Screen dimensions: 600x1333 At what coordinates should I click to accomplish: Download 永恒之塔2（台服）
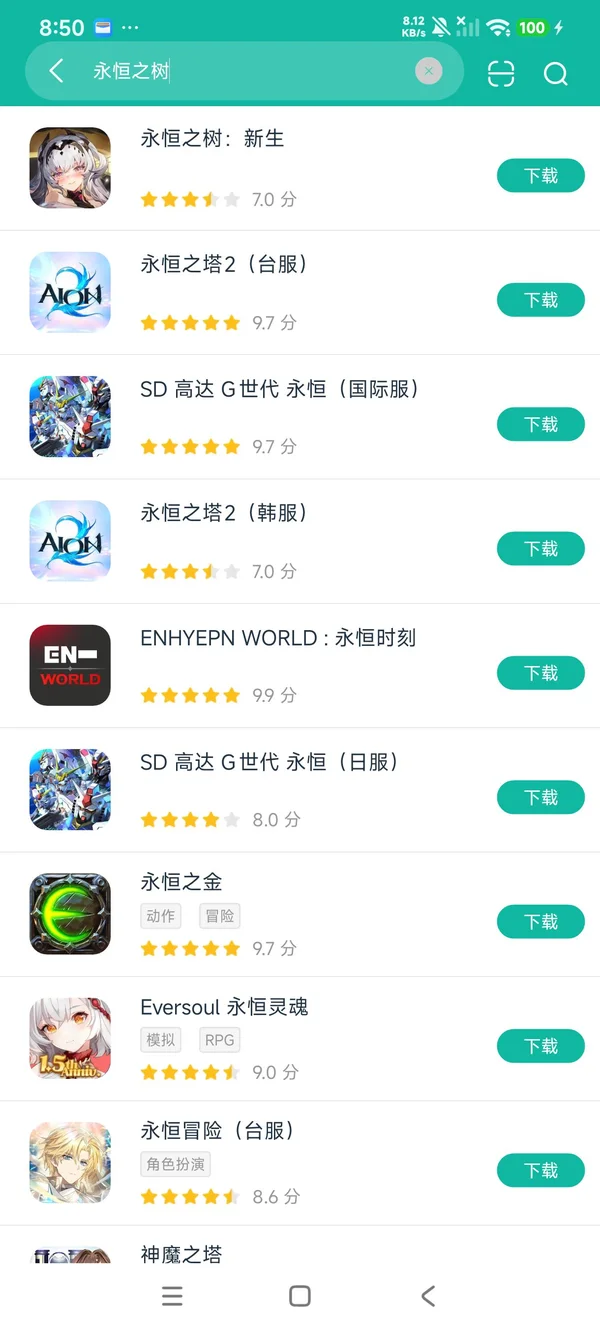pos(540,300)
